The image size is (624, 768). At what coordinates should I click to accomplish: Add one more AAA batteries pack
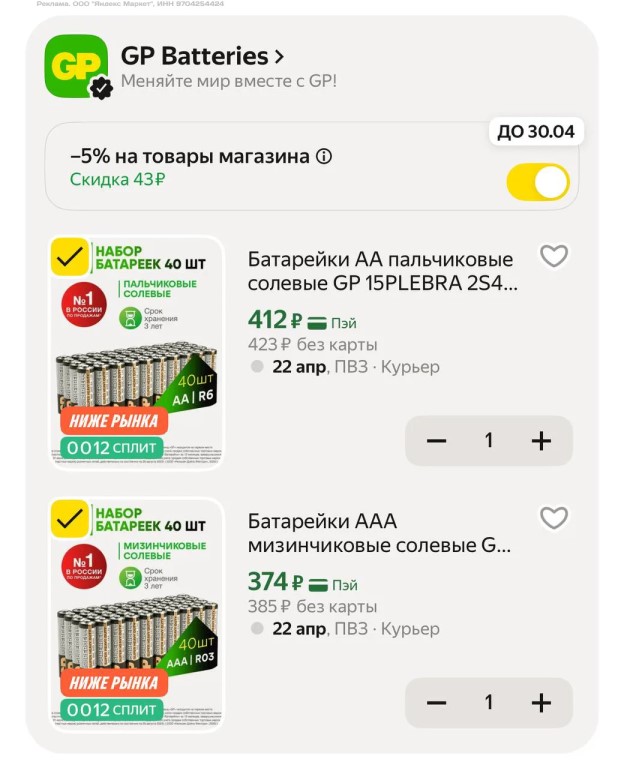click(541, 703)
